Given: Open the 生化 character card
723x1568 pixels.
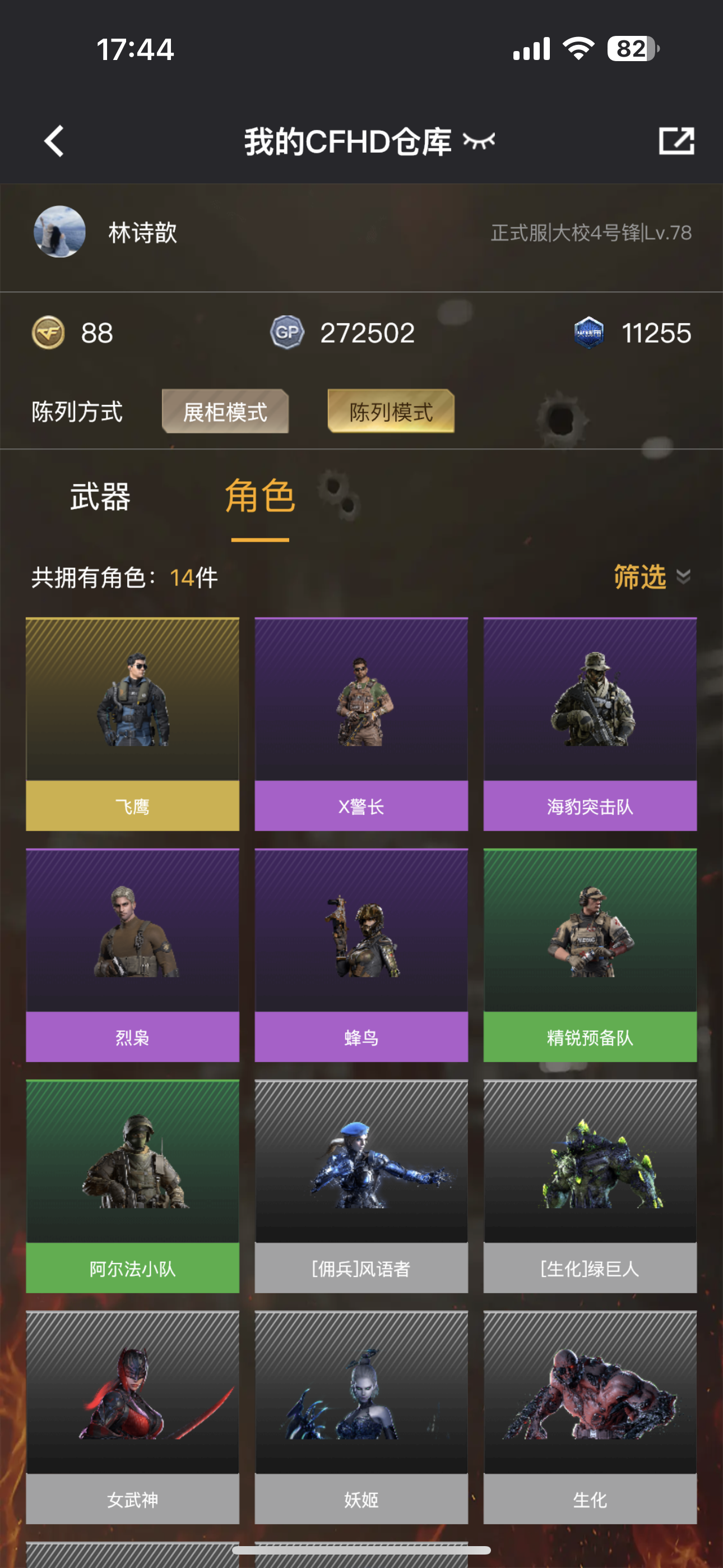Looking at the screenshot, I should tap(590, 1418).
